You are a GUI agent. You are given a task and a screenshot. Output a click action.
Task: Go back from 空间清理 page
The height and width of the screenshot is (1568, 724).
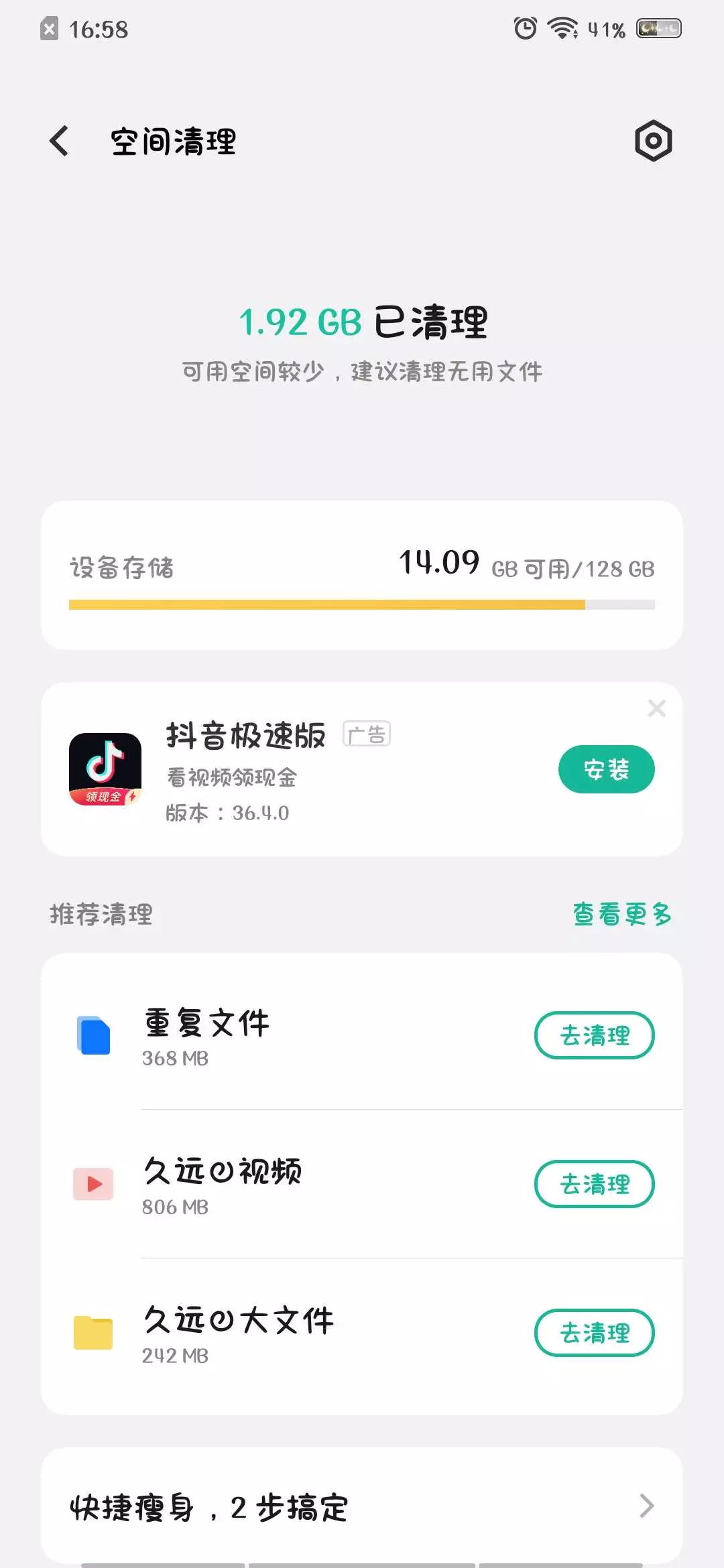pos(59,141)
